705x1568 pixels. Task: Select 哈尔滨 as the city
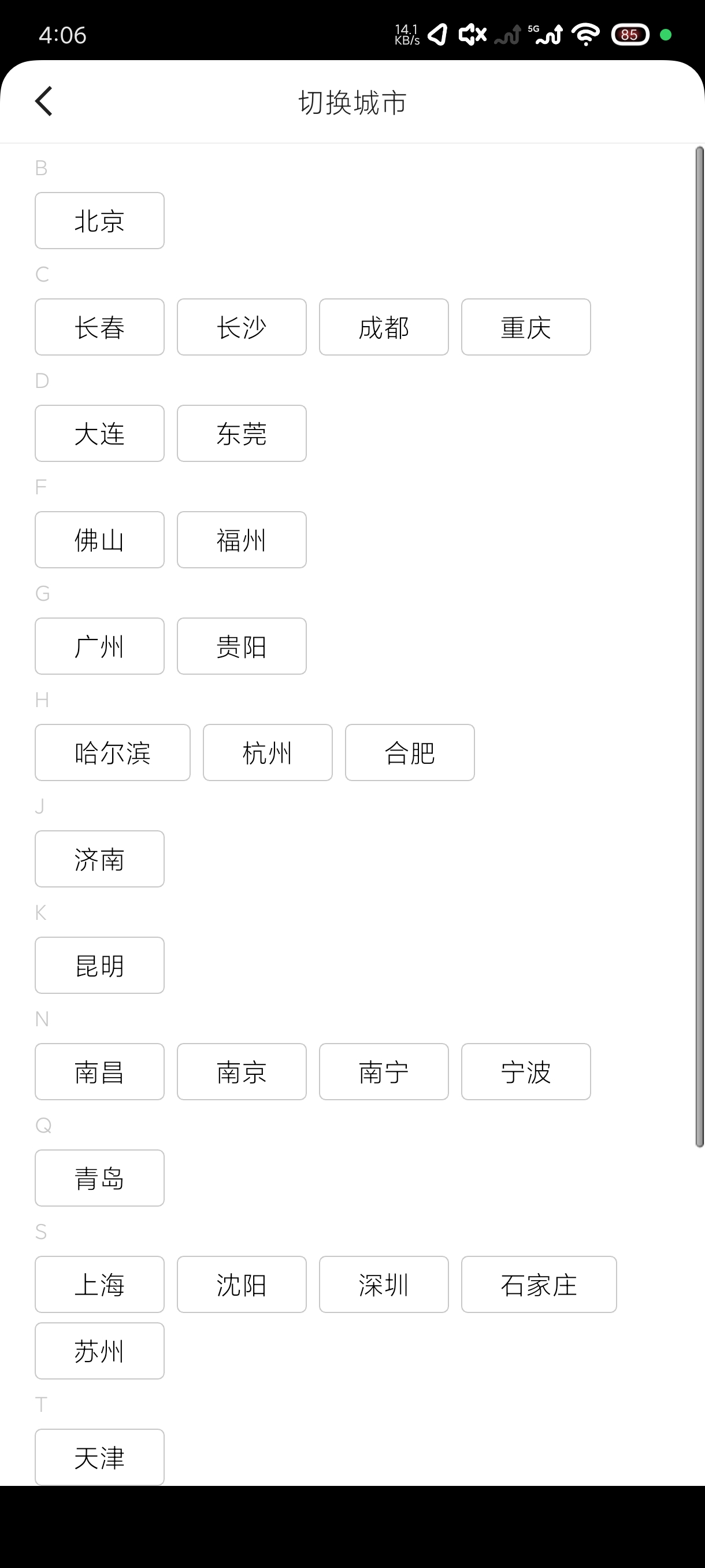pyautogui.click(x=113, y=752)
